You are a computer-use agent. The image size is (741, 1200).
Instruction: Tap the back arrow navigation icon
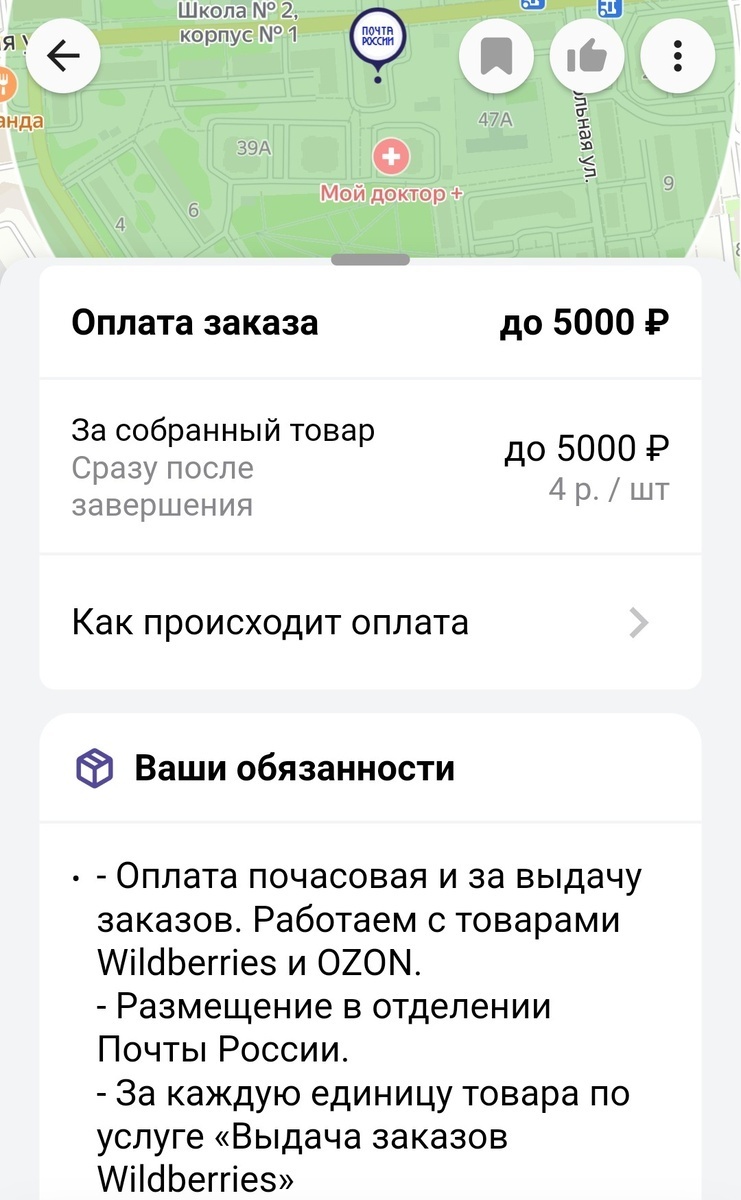click(63, 55)
